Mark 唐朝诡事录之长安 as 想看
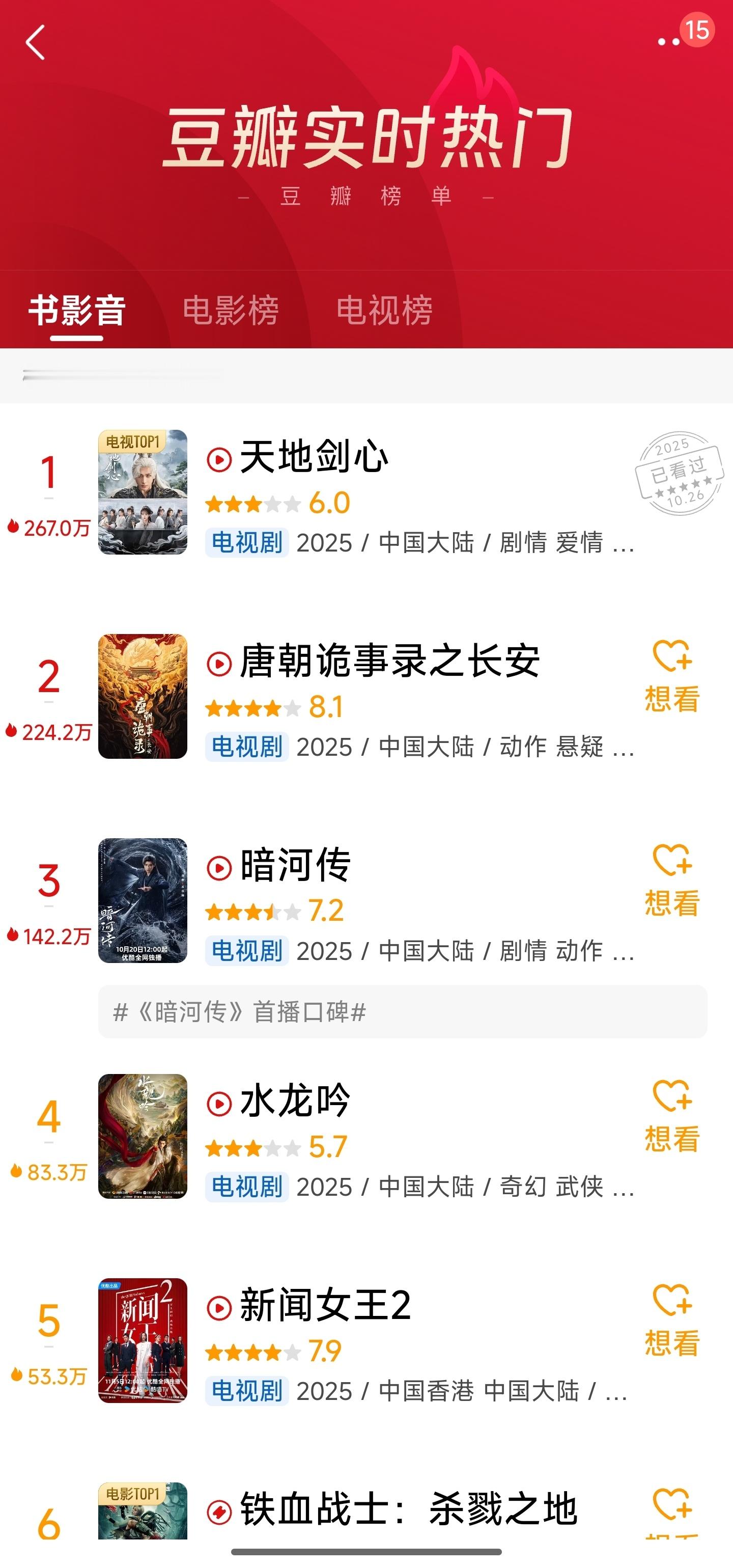Image resolution: width=733 pixels, height=1568 pixels. tap(671, 677)
